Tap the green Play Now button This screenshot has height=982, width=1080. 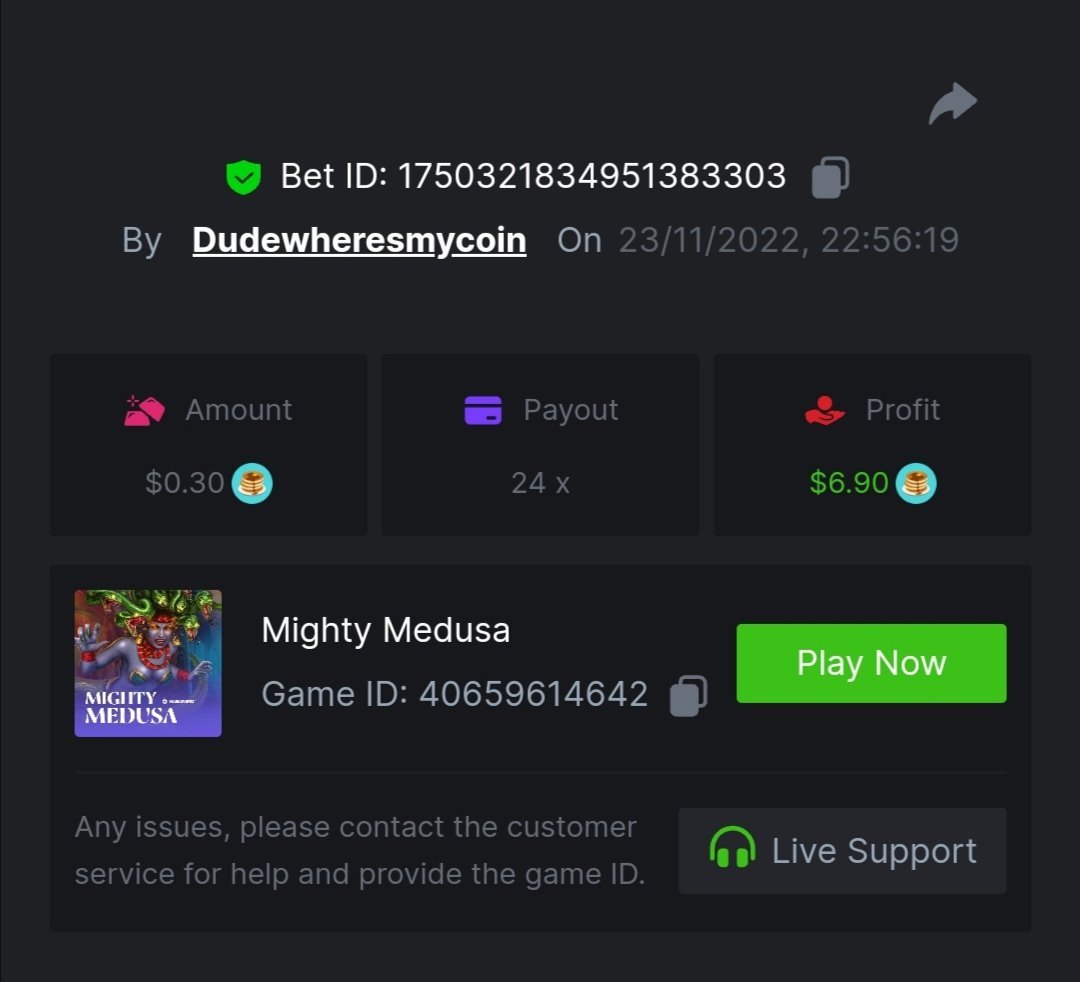pyautogui.click(x=871, y=663)
